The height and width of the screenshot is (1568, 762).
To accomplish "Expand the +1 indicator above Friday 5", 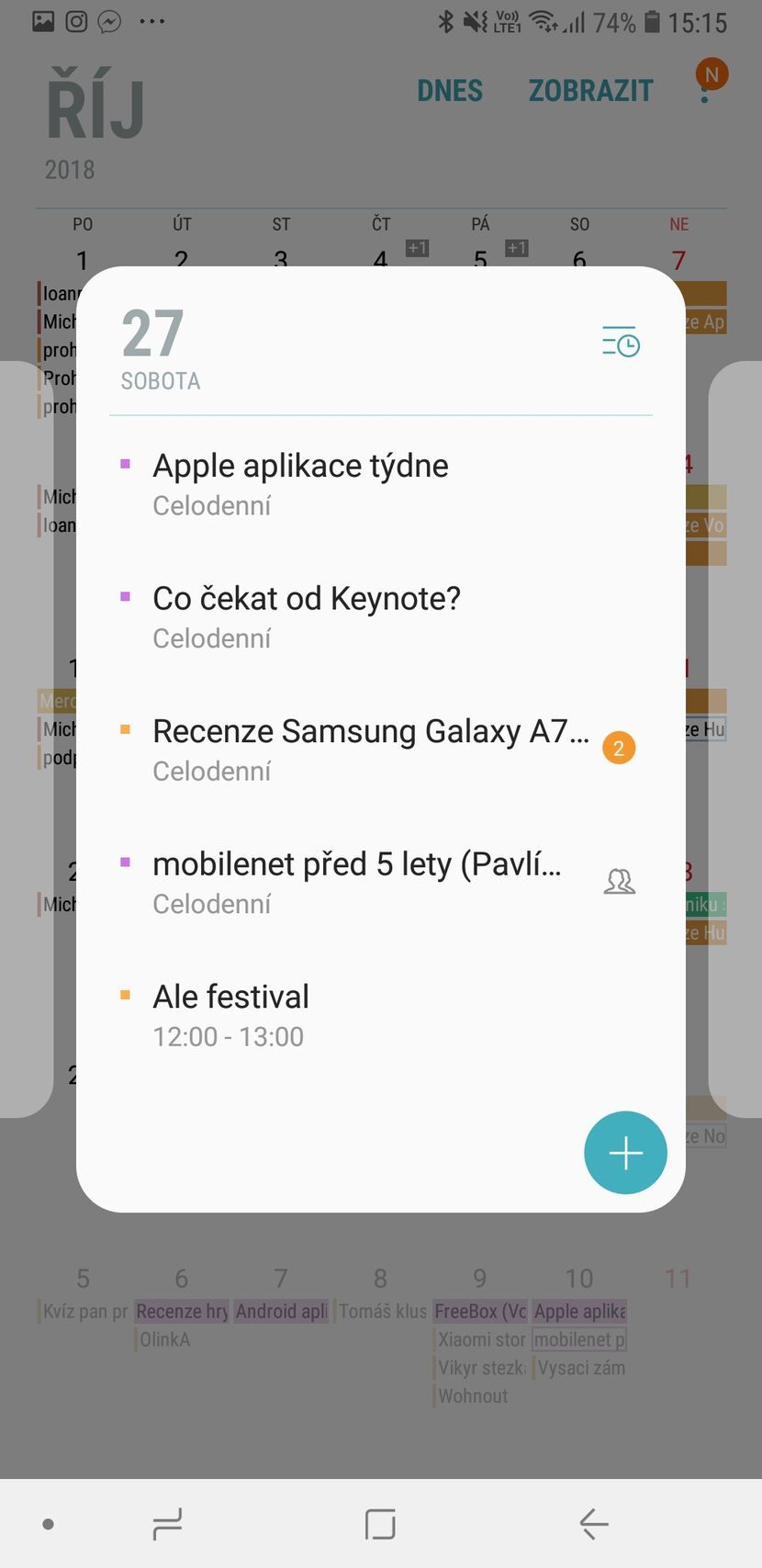I will [x=517, y=247].
